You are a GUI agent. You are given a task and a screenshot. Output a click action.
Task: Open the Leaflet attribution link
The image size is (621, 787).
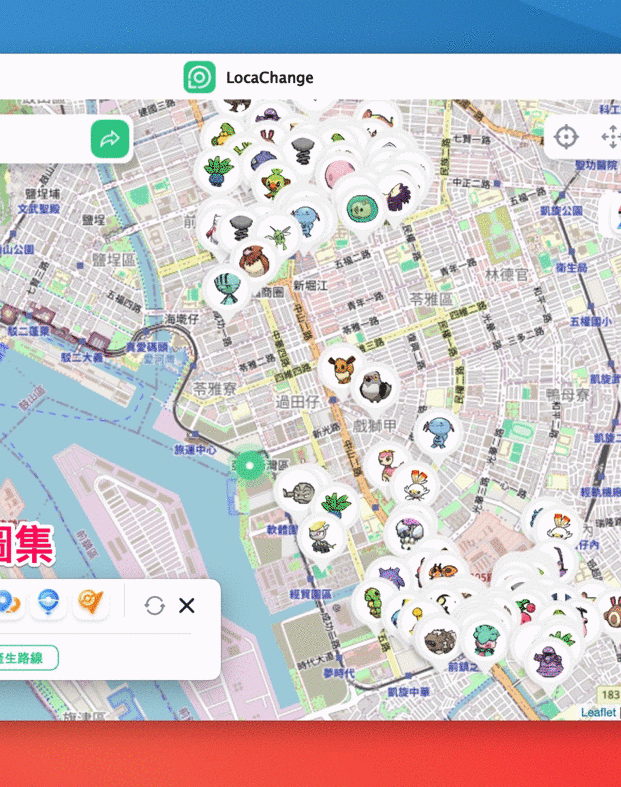pyautogui.click(x=598, y=712)
